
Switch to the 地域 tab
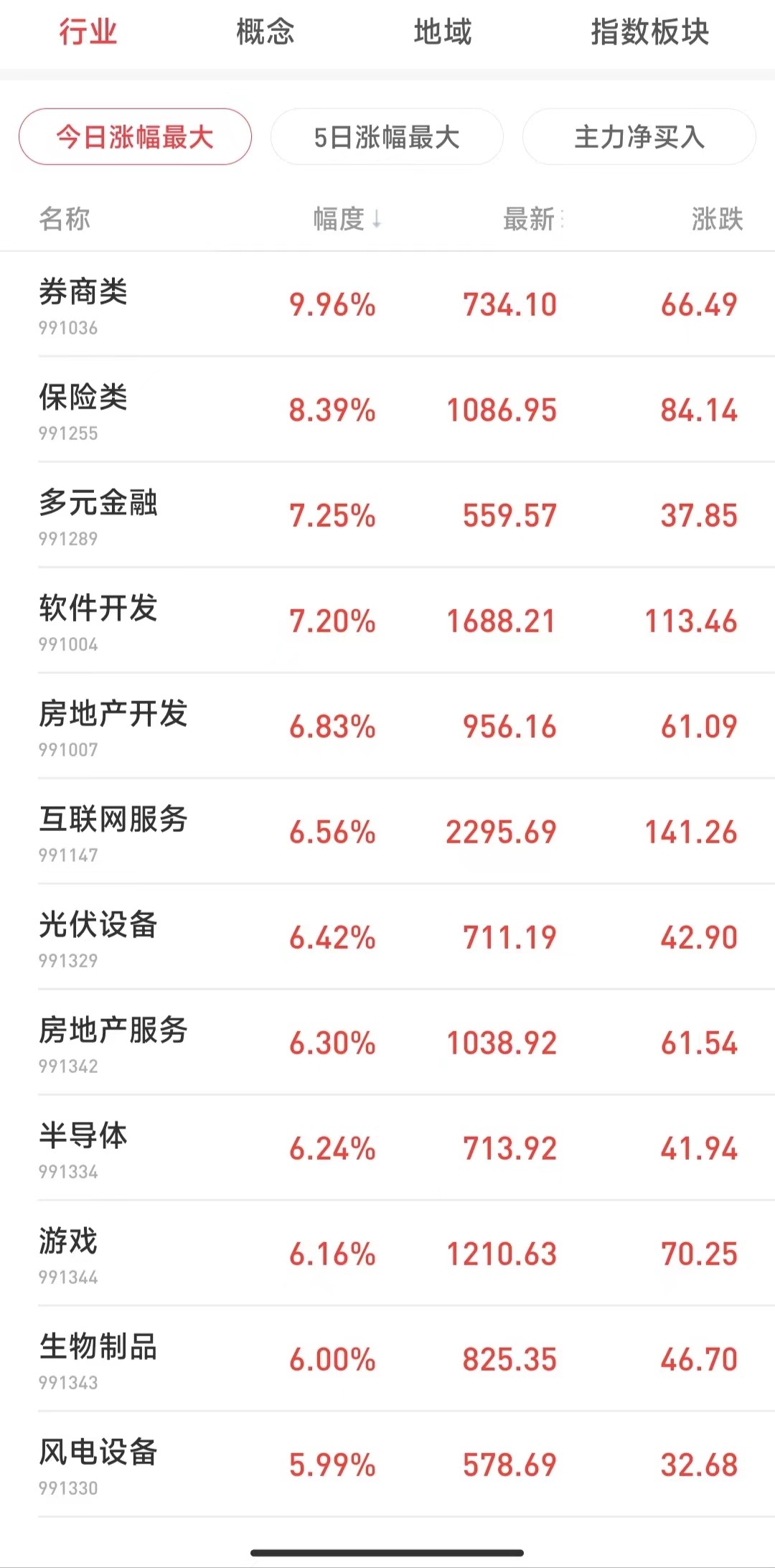[x=443, y=32]
